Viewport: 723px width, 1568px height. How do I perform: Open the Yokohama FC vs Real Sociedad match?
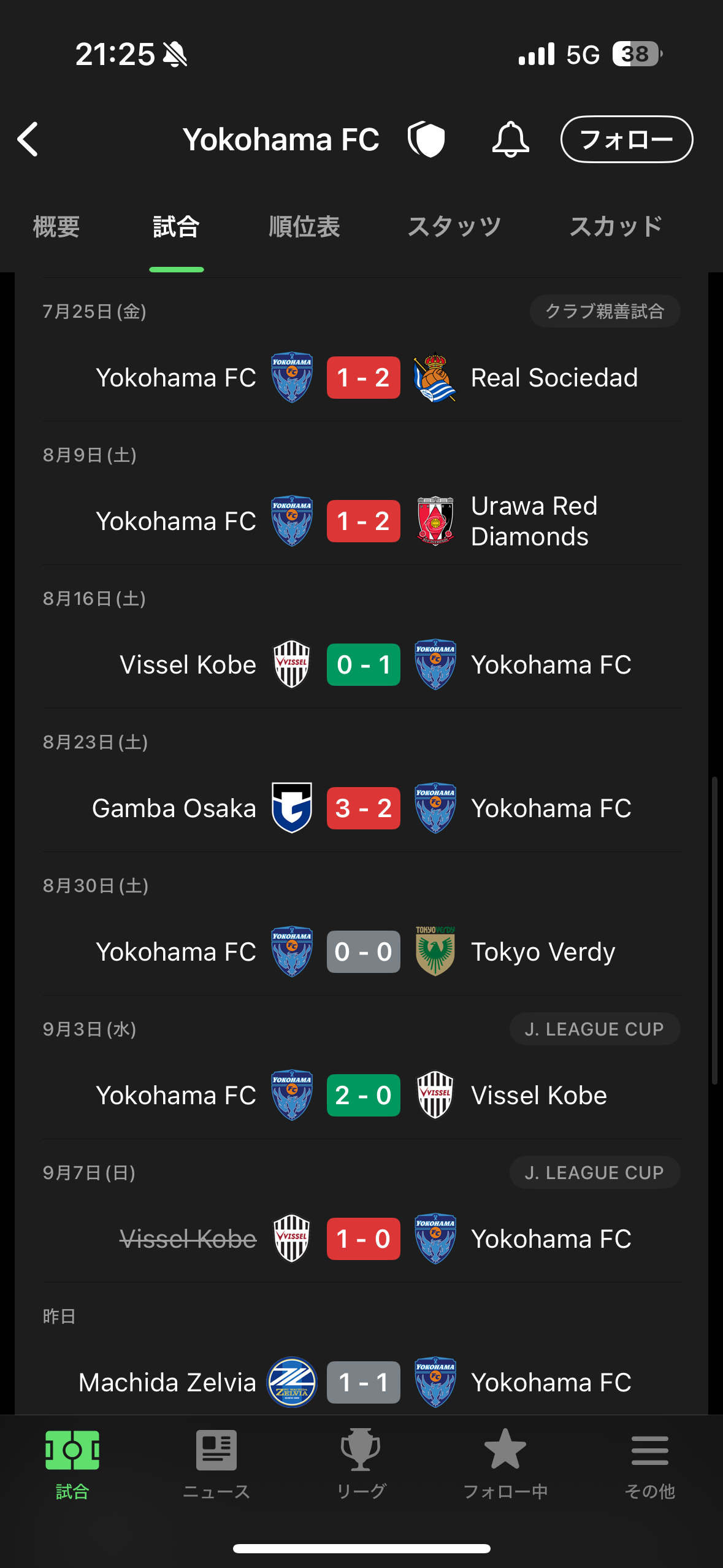tap(363, 378)
